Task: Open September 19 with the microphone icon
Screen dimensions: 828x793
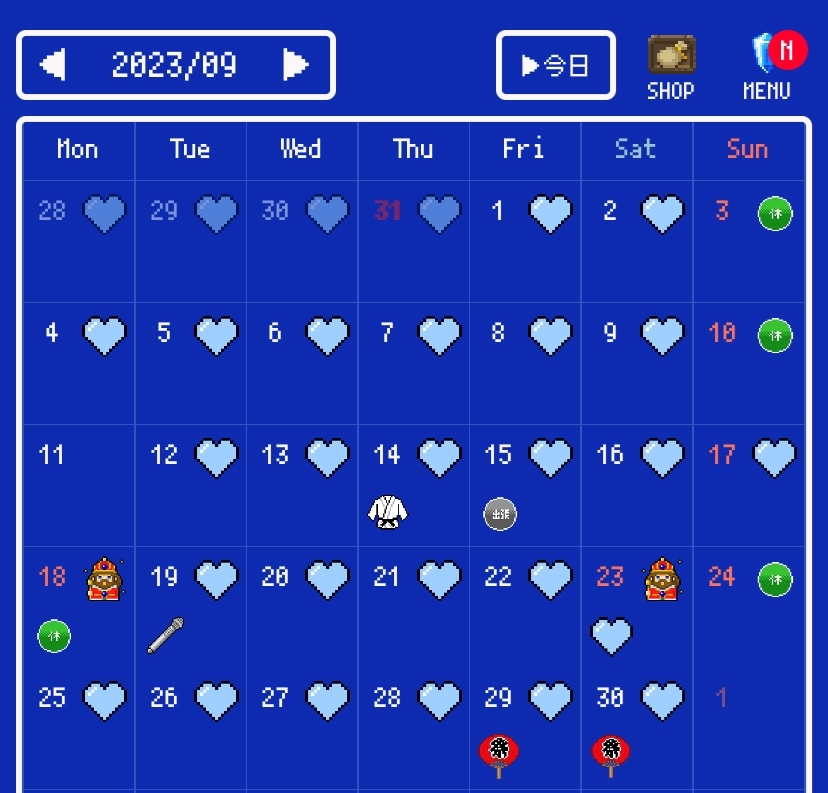Action: [x=190, y=605]
